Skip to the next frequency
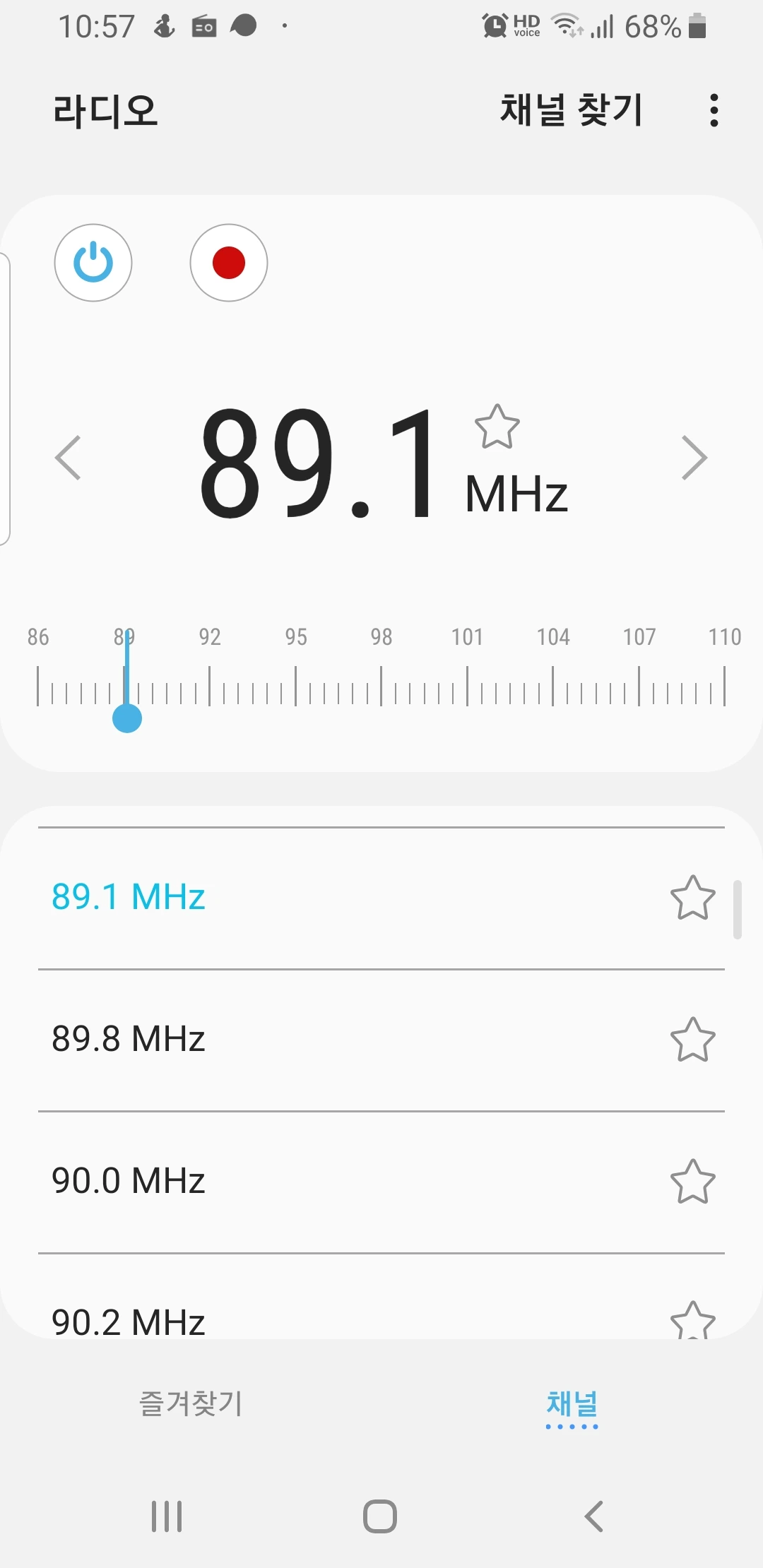Image resolution: width=763 pixels, height=1568 pixels. click(694, 458)
